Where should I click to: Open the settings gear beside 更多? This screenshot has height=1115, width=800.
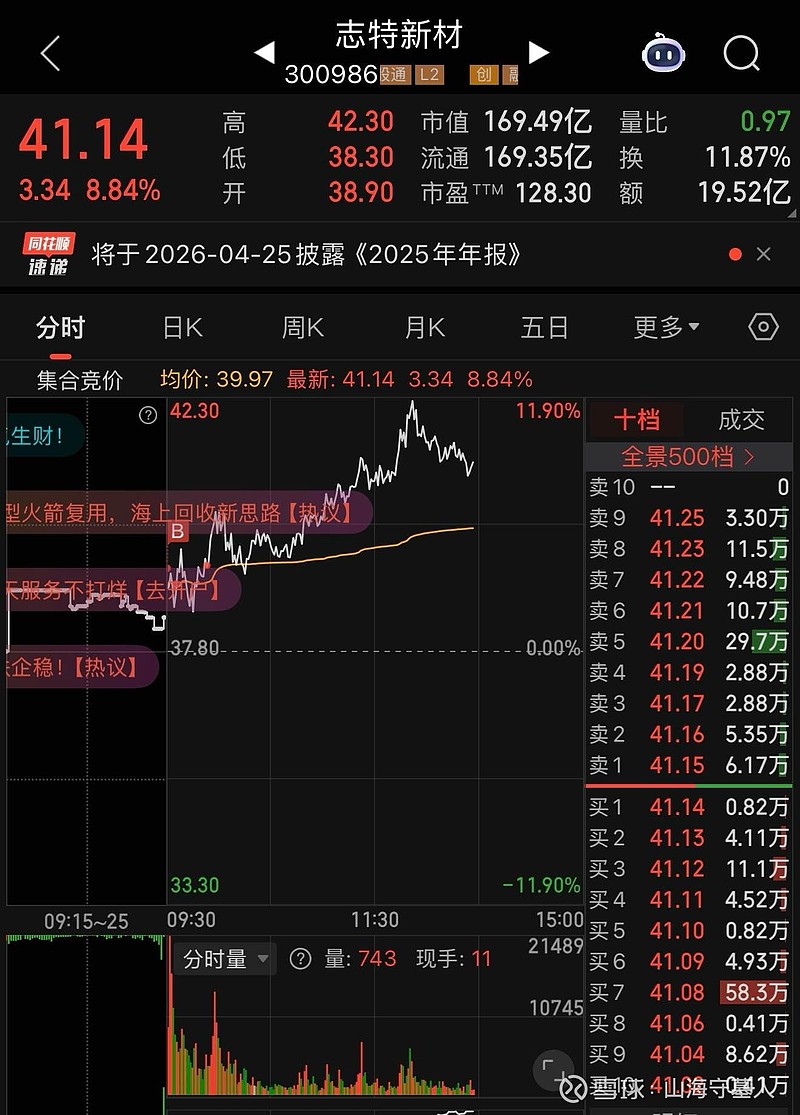762,327
